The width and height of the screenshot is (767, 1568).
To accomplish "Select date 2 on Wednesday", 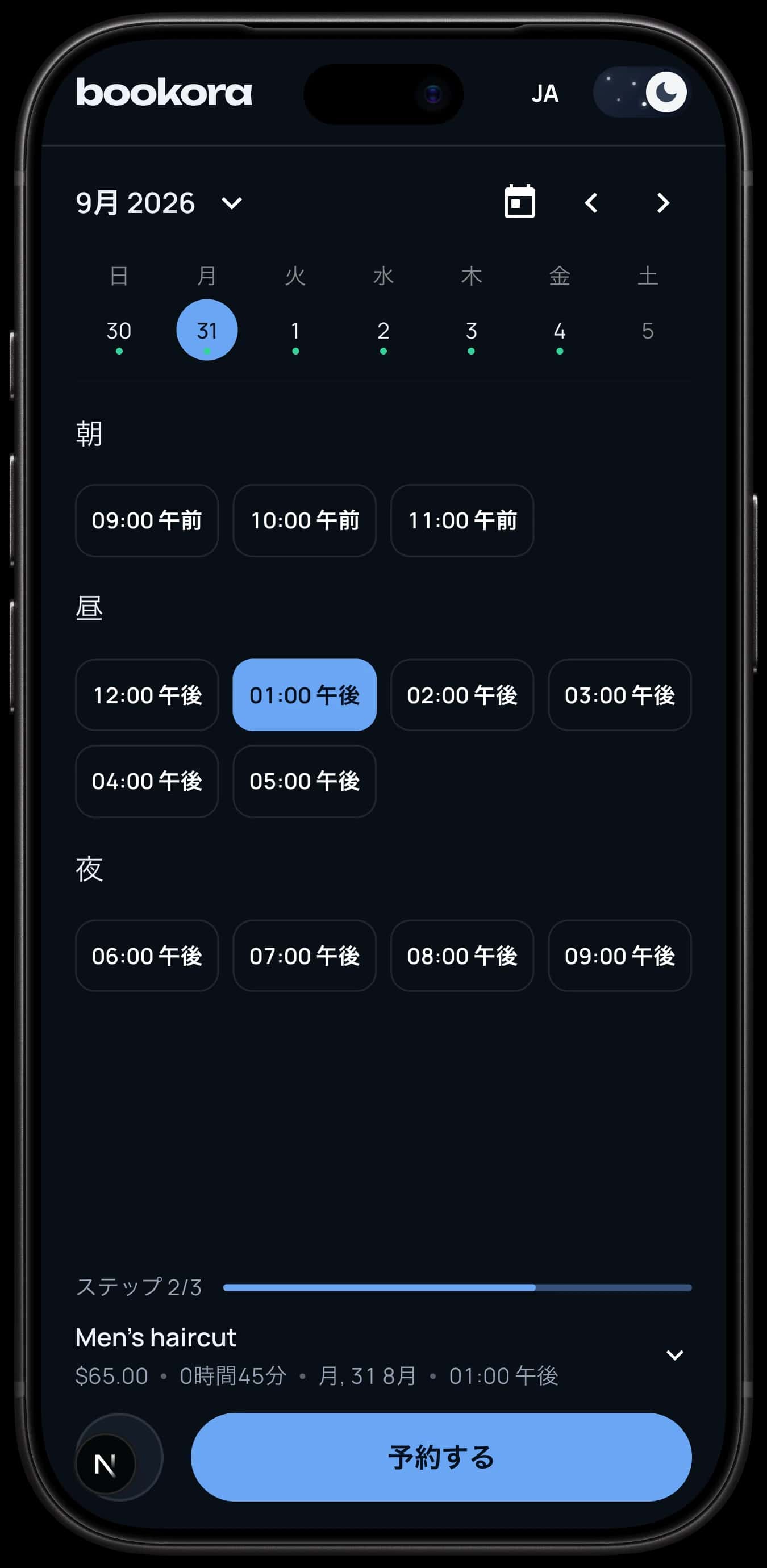I will pyautogui.click(x=383, y=331).
